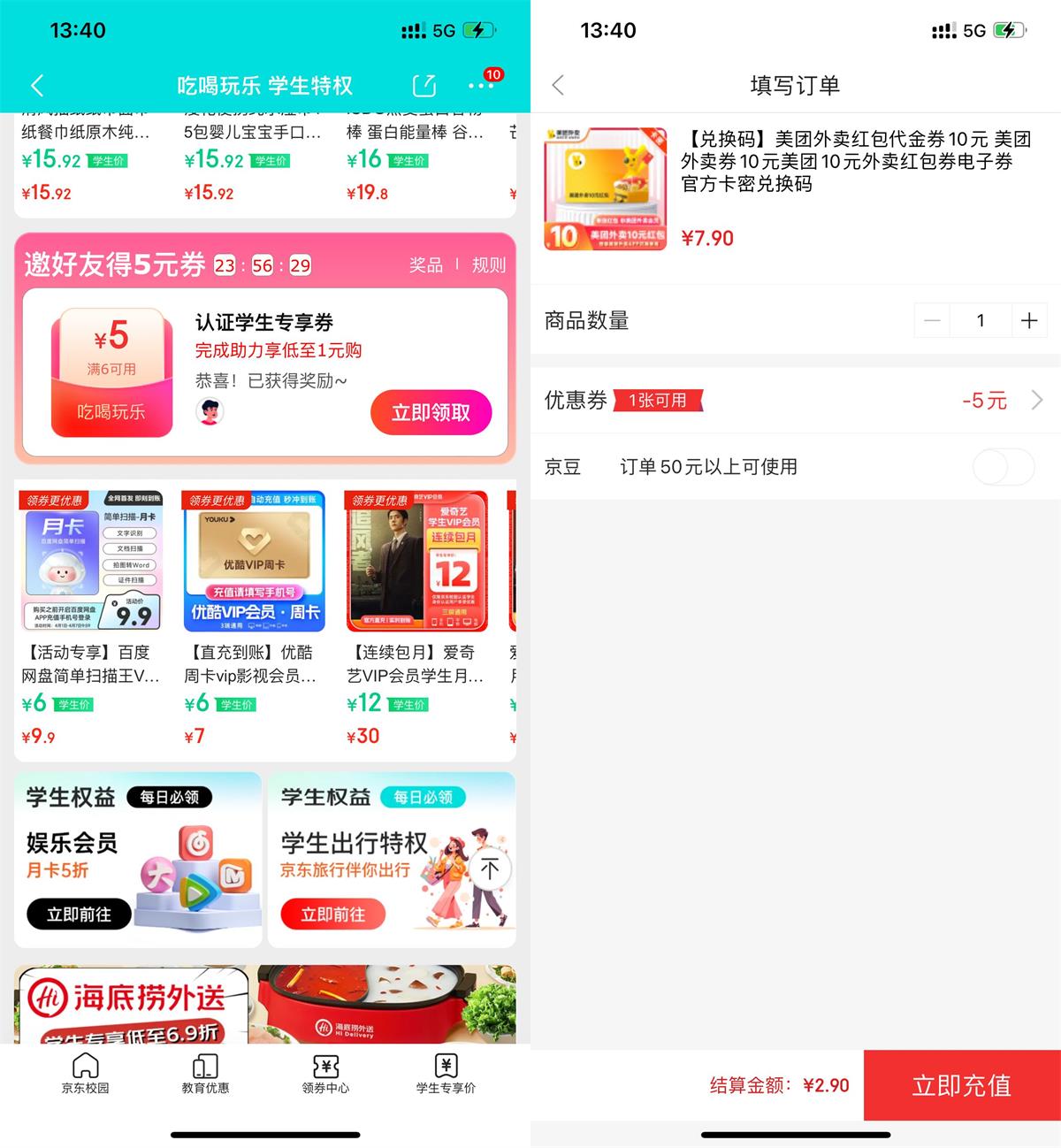
Task: Increase 商品数量 with the plus button
Action: [x=1029, y=321]
